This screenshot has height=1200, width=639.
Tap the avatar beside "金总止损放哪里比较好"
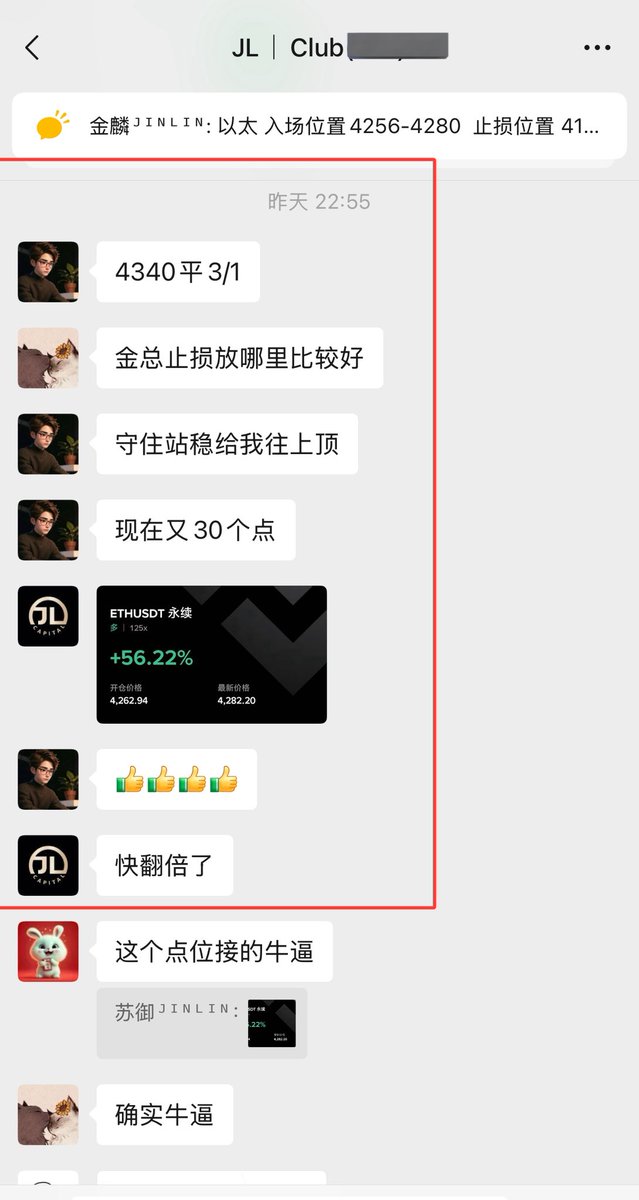48,358
